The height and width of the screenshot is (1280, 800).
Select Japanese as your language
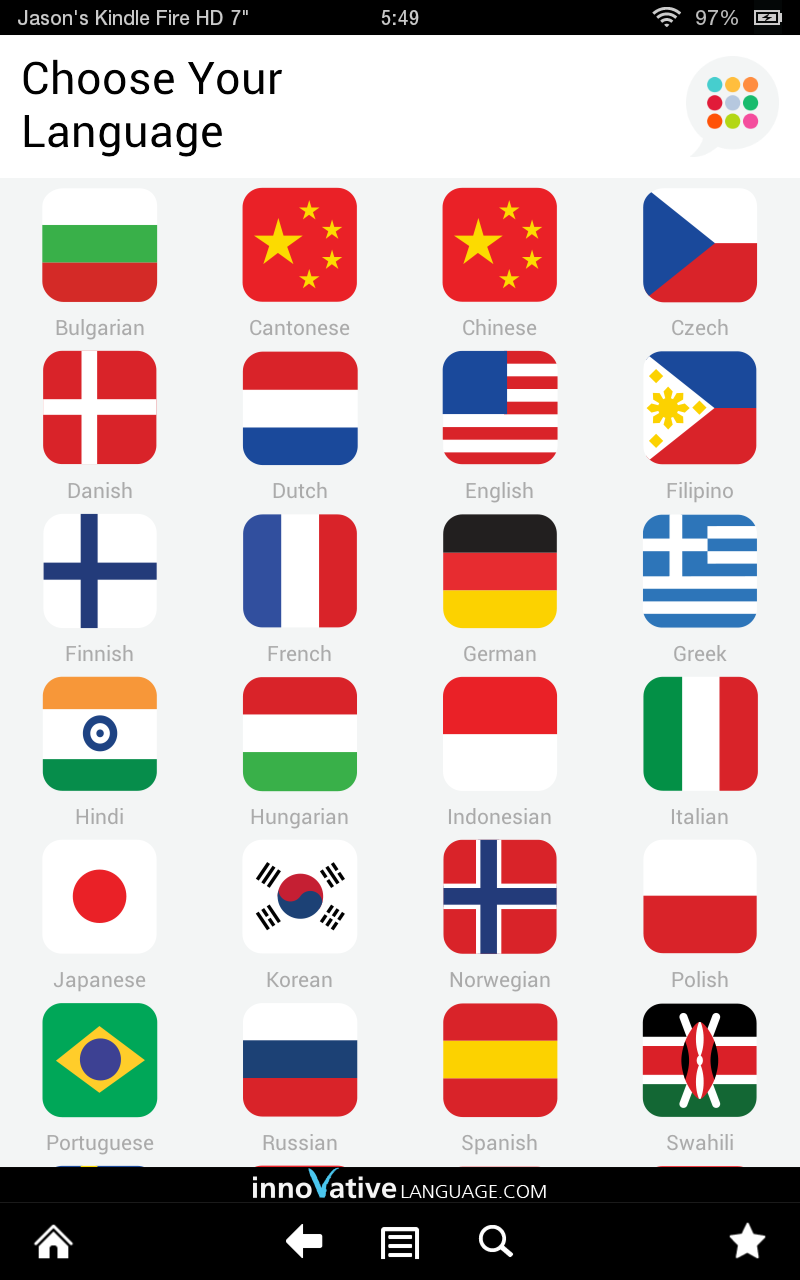click(99, 897)
